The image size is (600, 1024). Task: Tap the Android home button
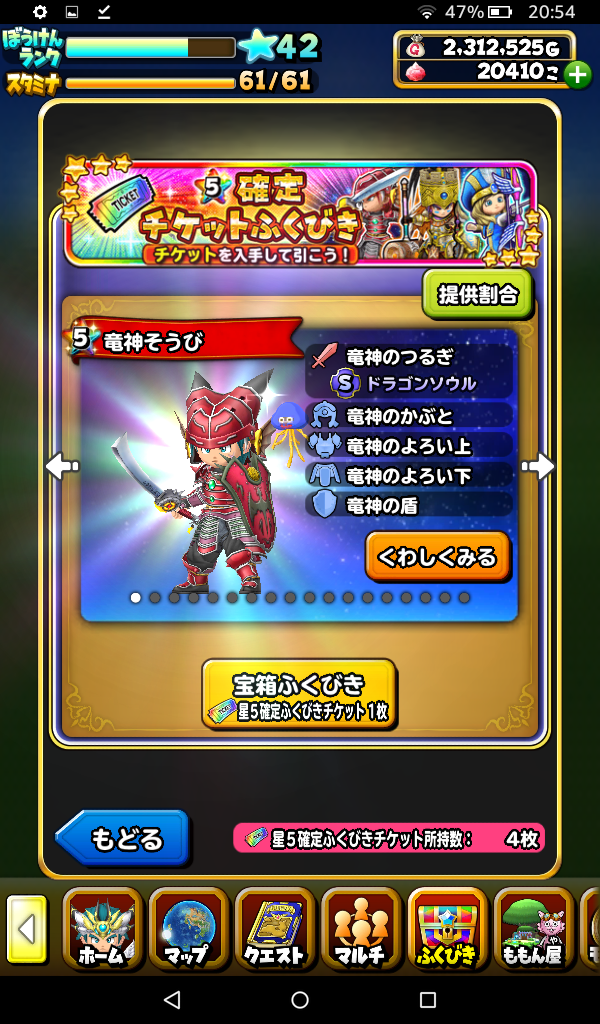tap(300, 999)
